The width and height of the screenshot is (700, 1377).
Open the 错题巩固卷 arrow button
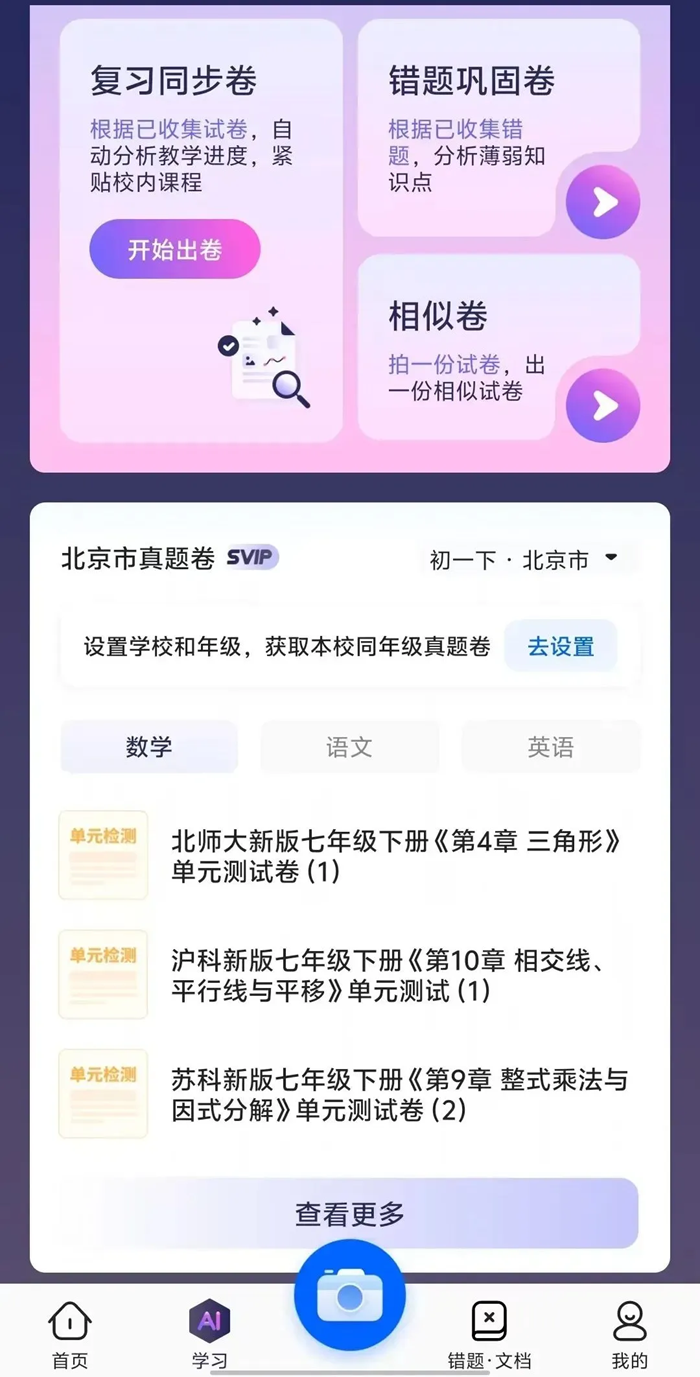point(603,202)
